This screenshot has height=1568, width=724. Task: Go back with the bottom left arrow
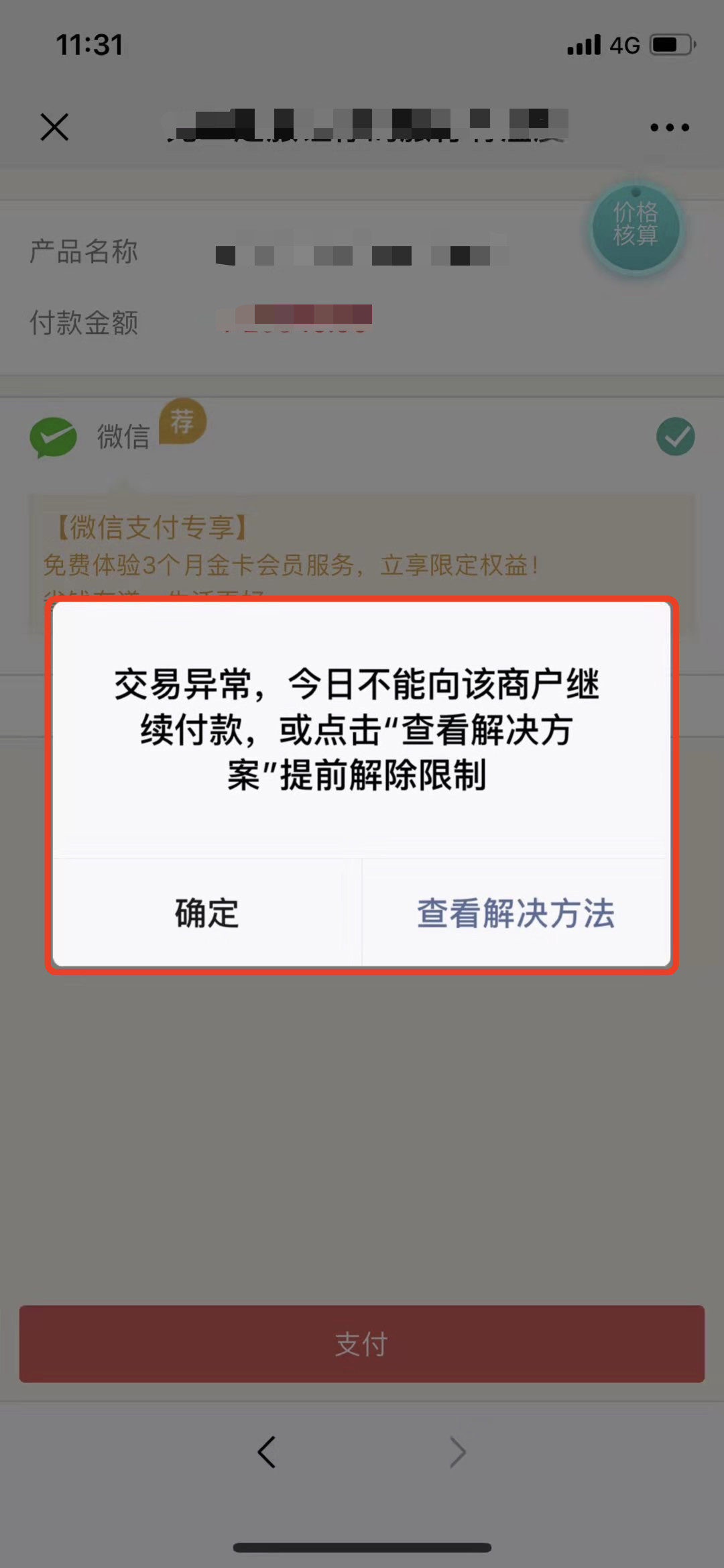(x=267, y=1451)
